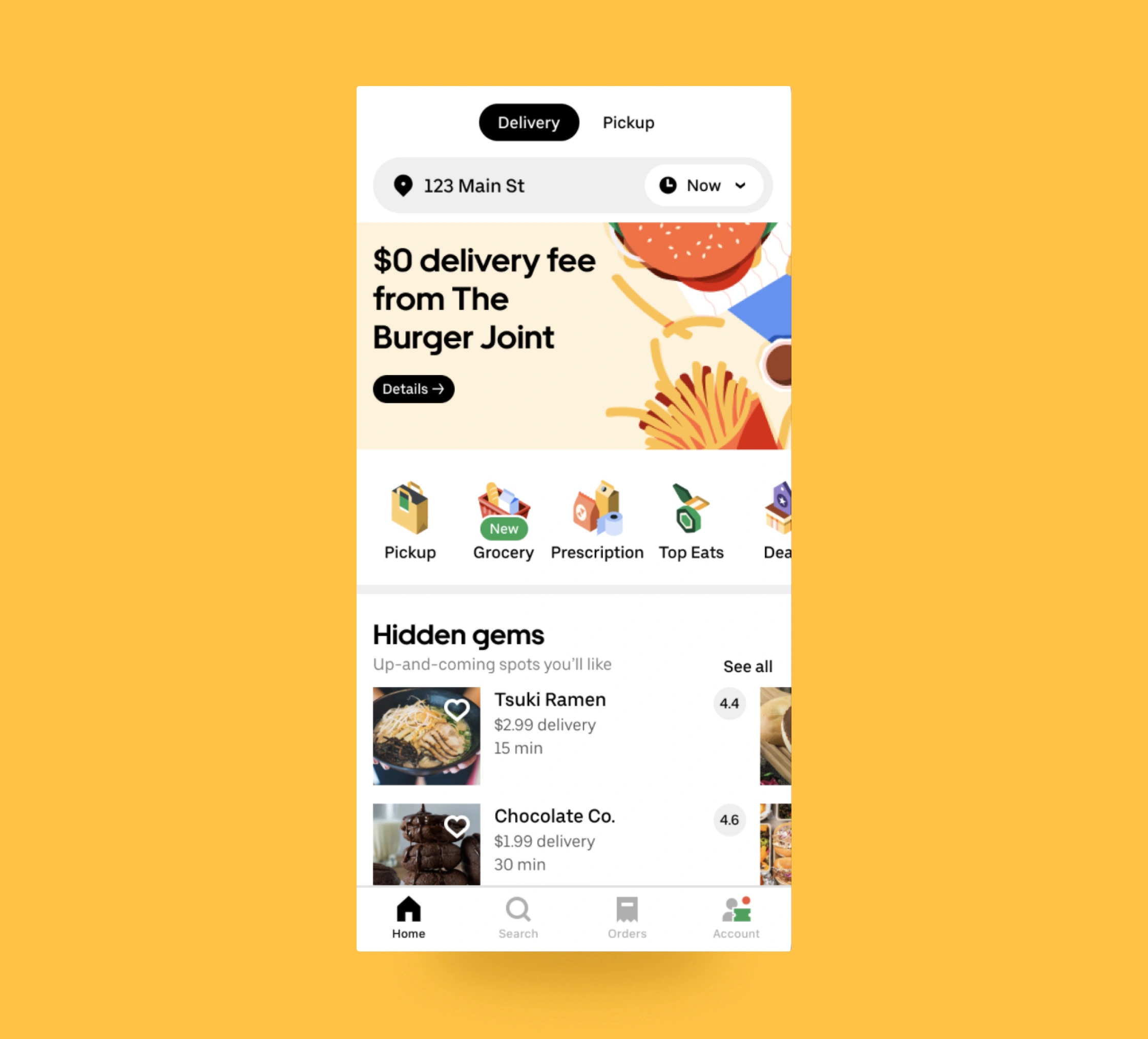Favorite Chocolate Co. with the heart icon
The image size is (1148, 1039).
tap(457, 825)
